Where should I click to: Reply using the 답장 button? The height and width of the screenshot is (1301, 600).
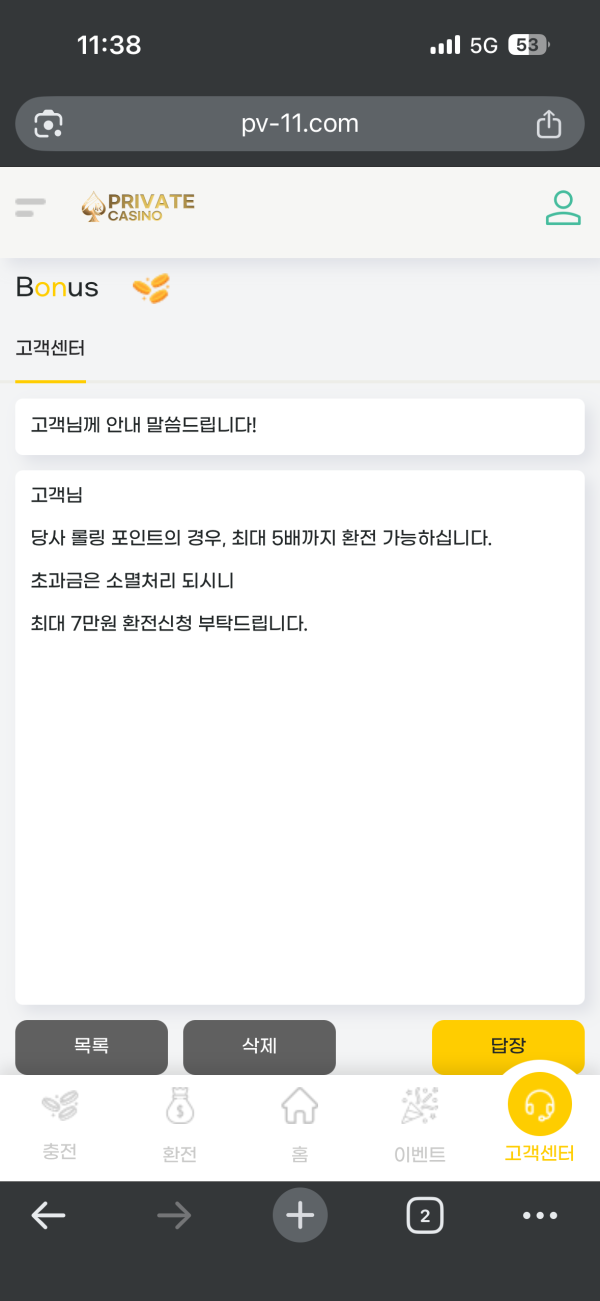pyautogui.click(x=508, y=1046)
